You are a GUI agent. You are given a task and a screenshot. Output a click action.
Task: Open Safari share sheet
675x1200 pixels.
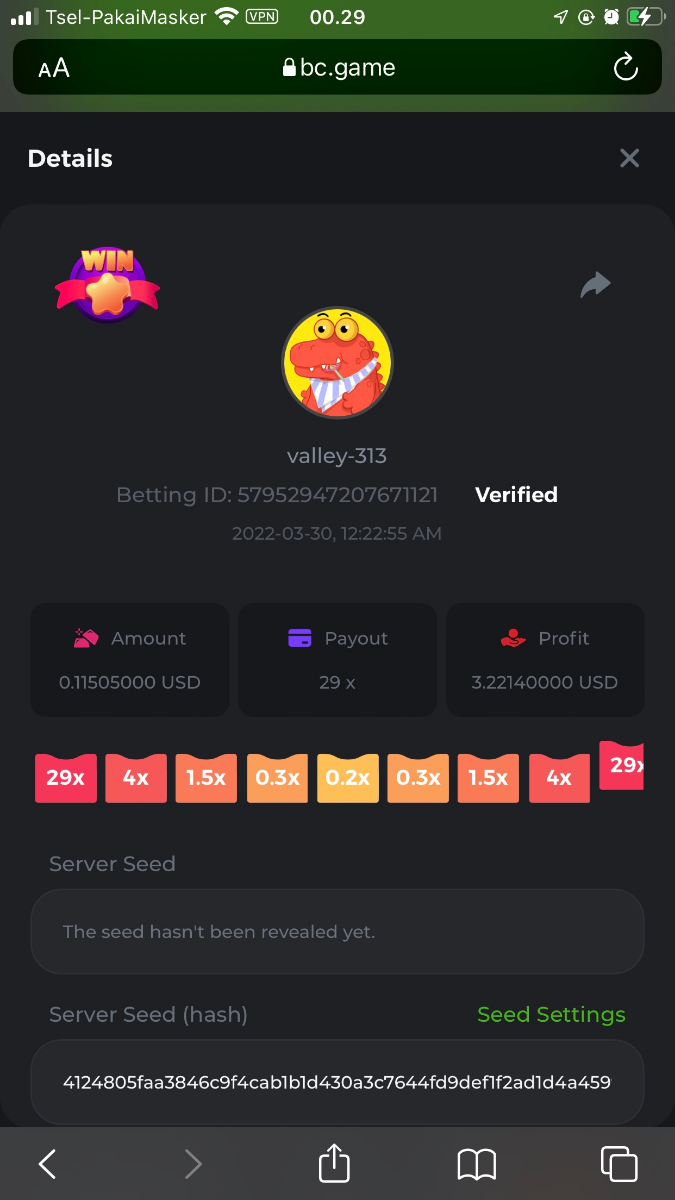(x=335, y=1163)
